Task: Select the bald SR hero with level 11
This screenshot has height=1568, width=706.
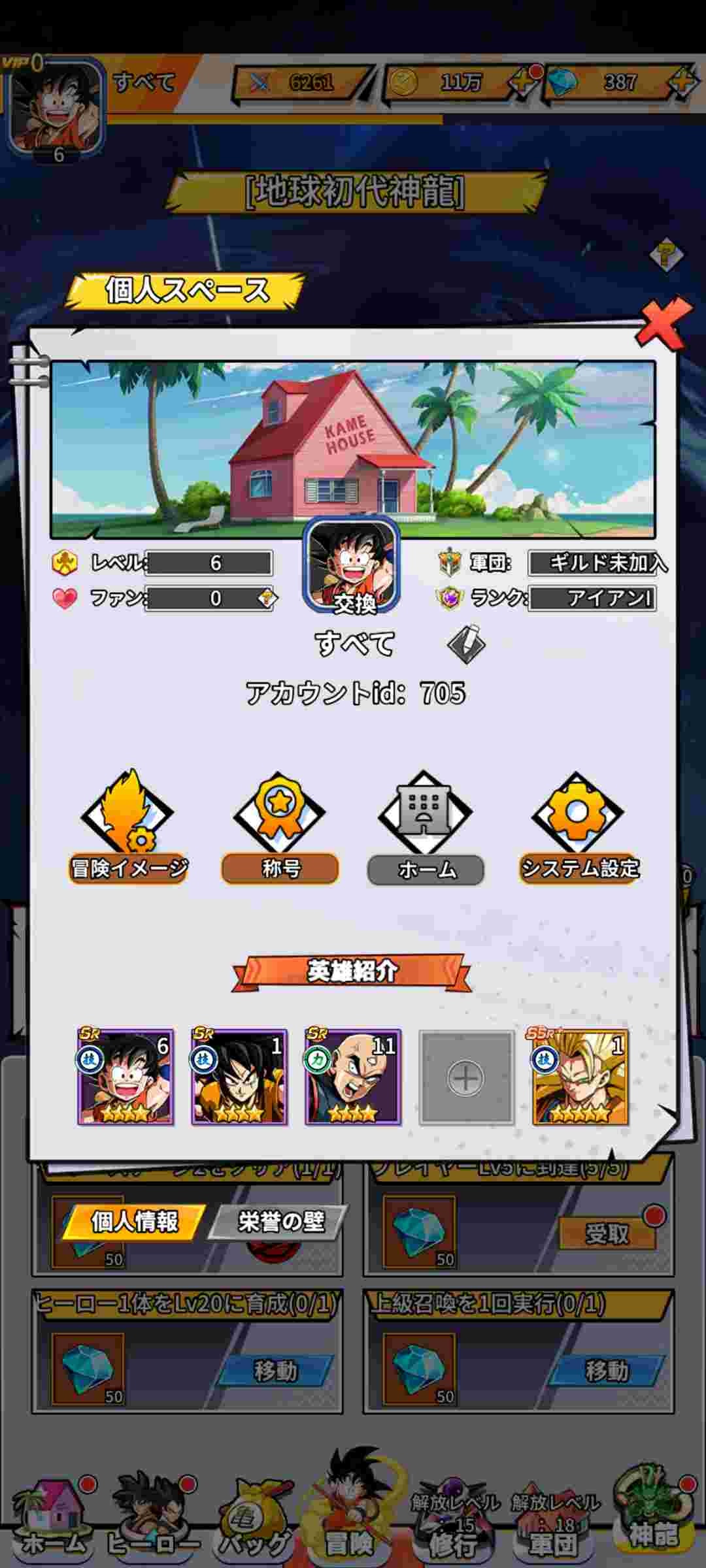Action: [x=353, y=1078]
